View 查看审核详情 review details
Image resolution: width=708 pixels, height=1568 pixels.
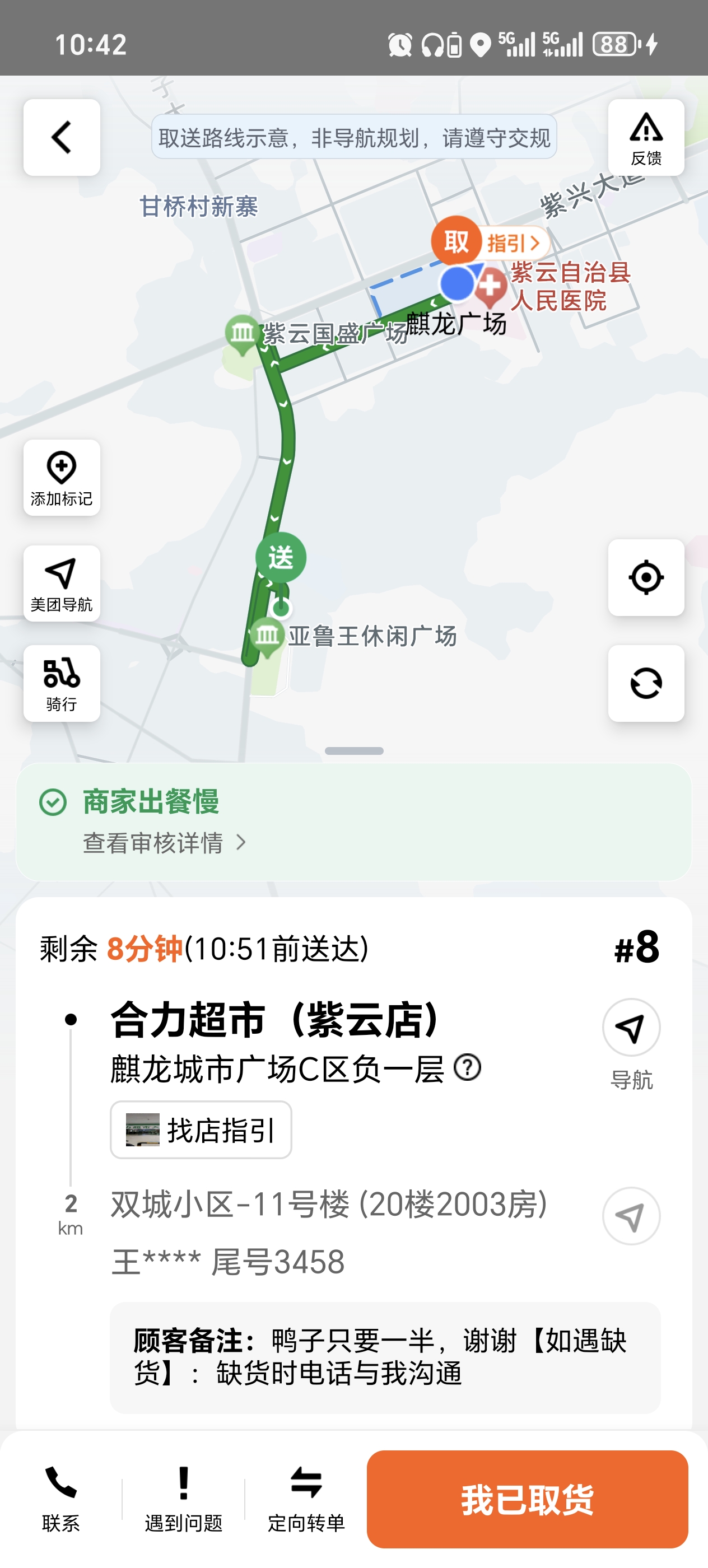(x=164, y=843)
